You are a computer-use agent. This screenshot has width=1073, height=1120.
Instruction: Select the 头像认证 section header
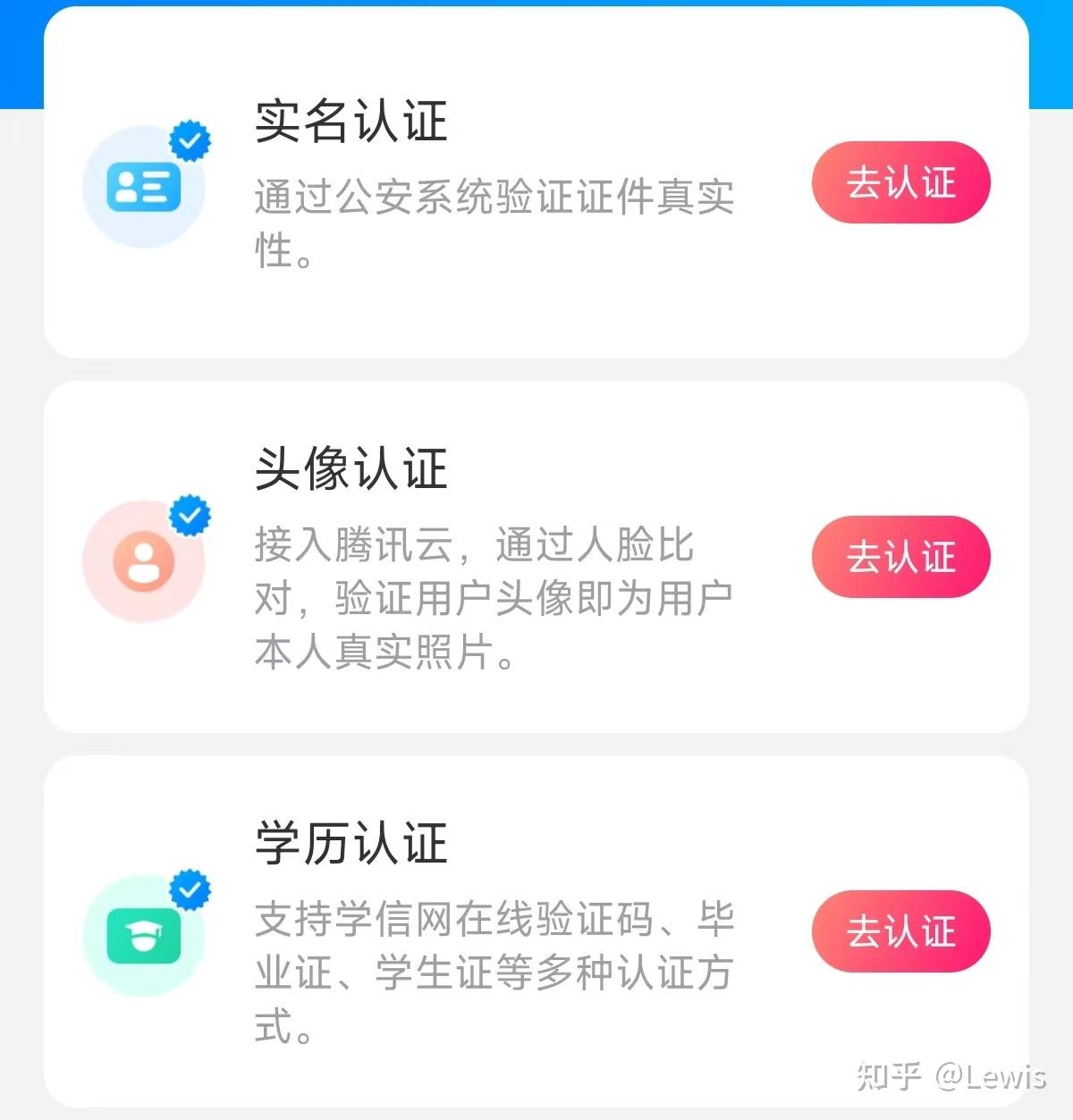(x=351, y=469)
